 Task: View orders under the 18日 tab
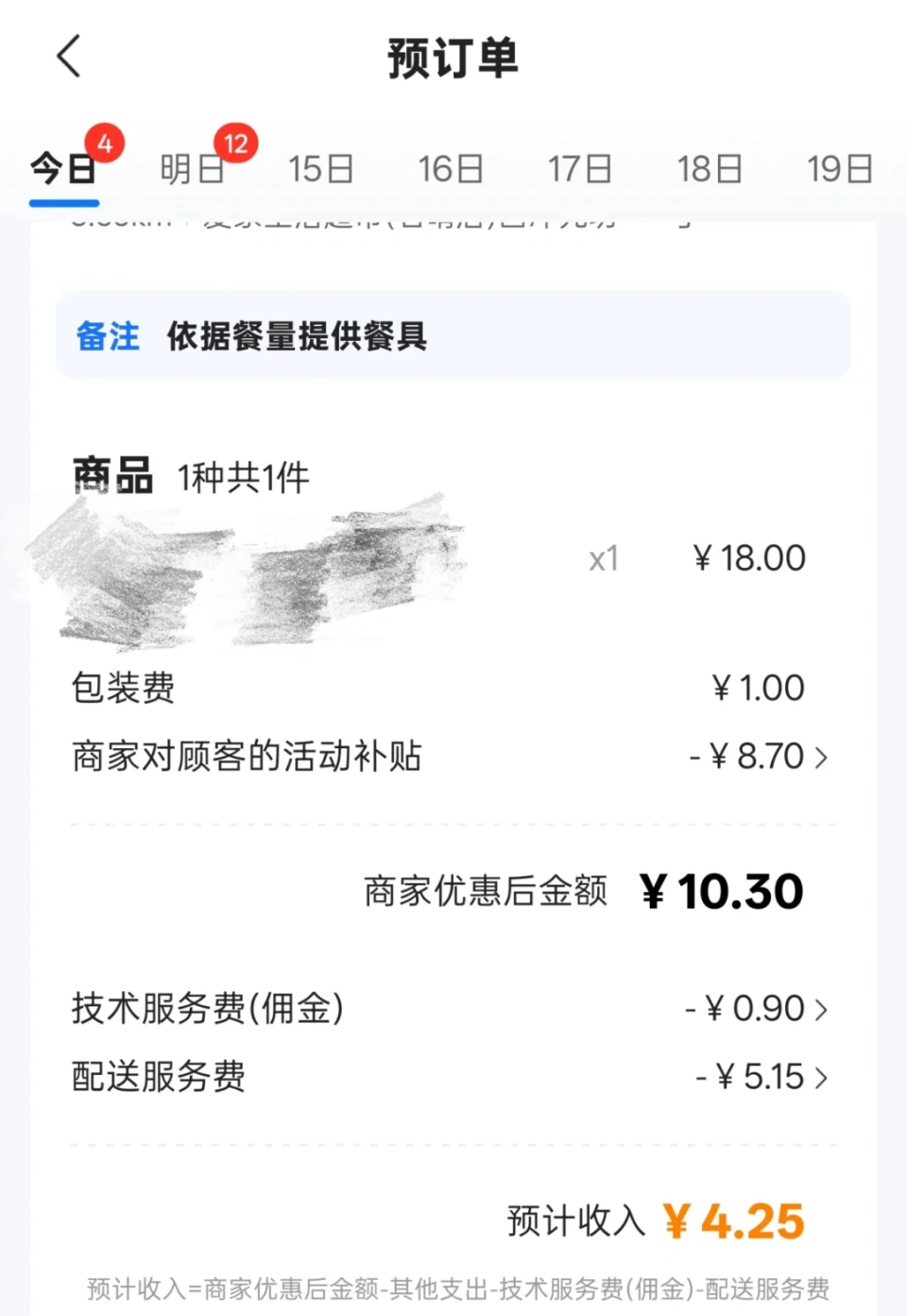709,170
